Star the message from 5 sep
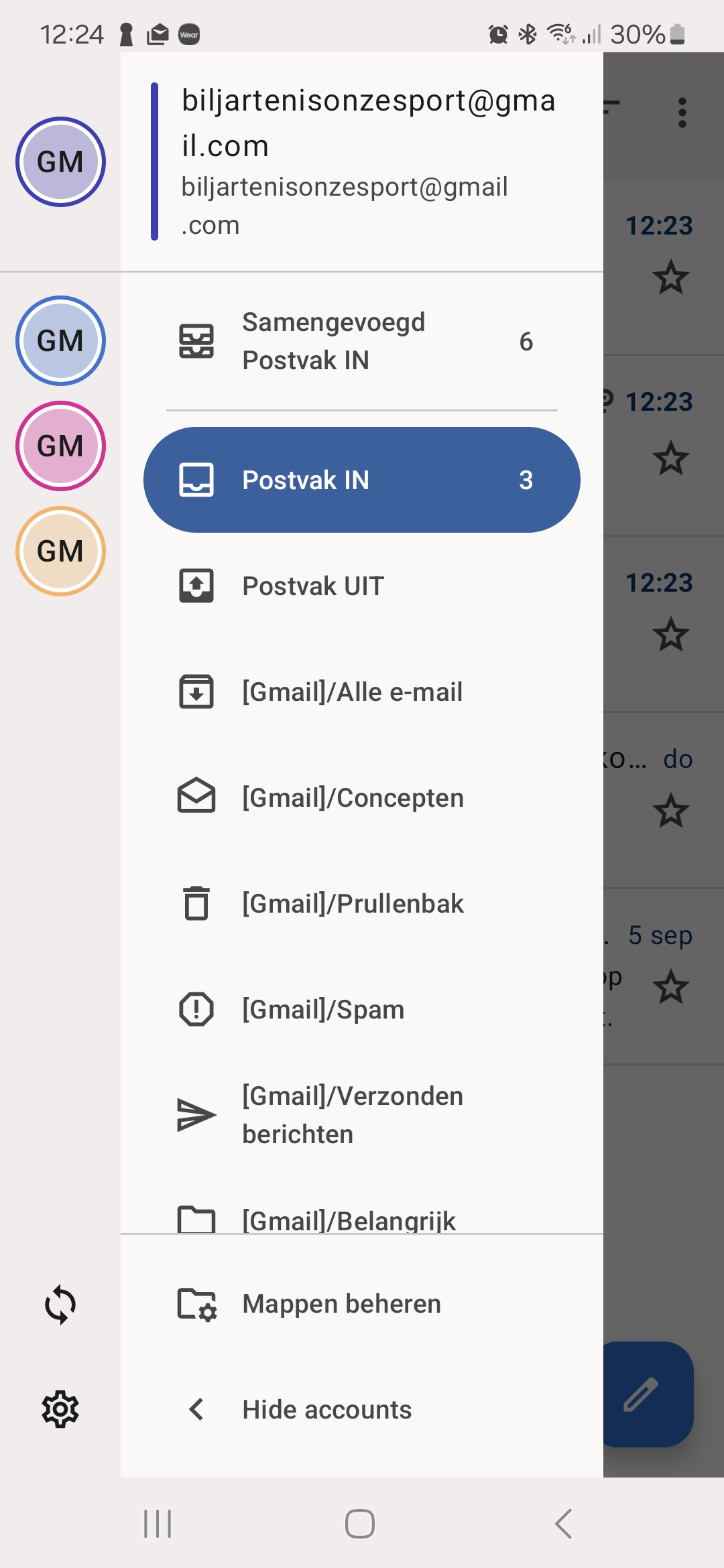Screen dimensions: 724x1568 (x=670, y=985)
